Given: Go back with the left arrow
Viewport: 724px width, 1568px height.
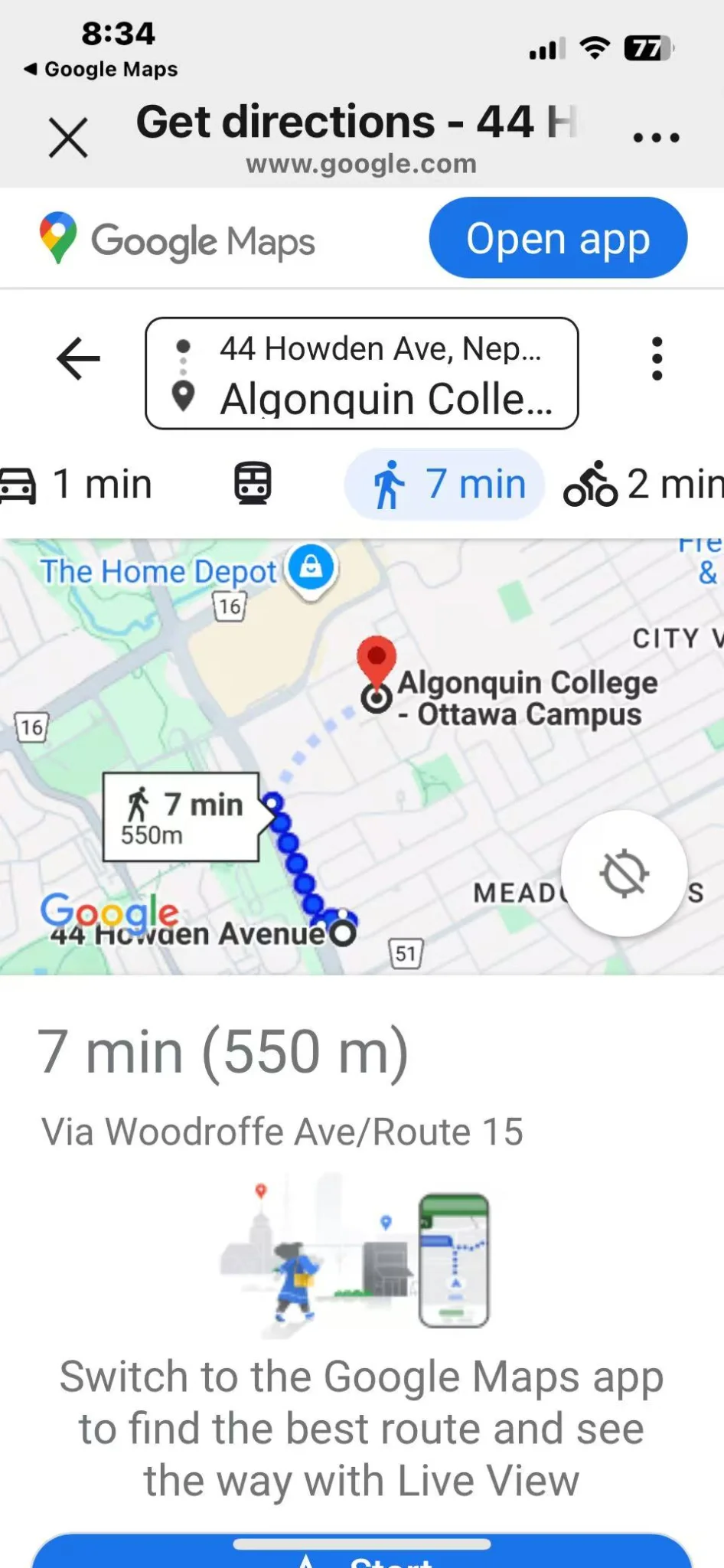Looking at the screenshot, I should tap(78, 358).
